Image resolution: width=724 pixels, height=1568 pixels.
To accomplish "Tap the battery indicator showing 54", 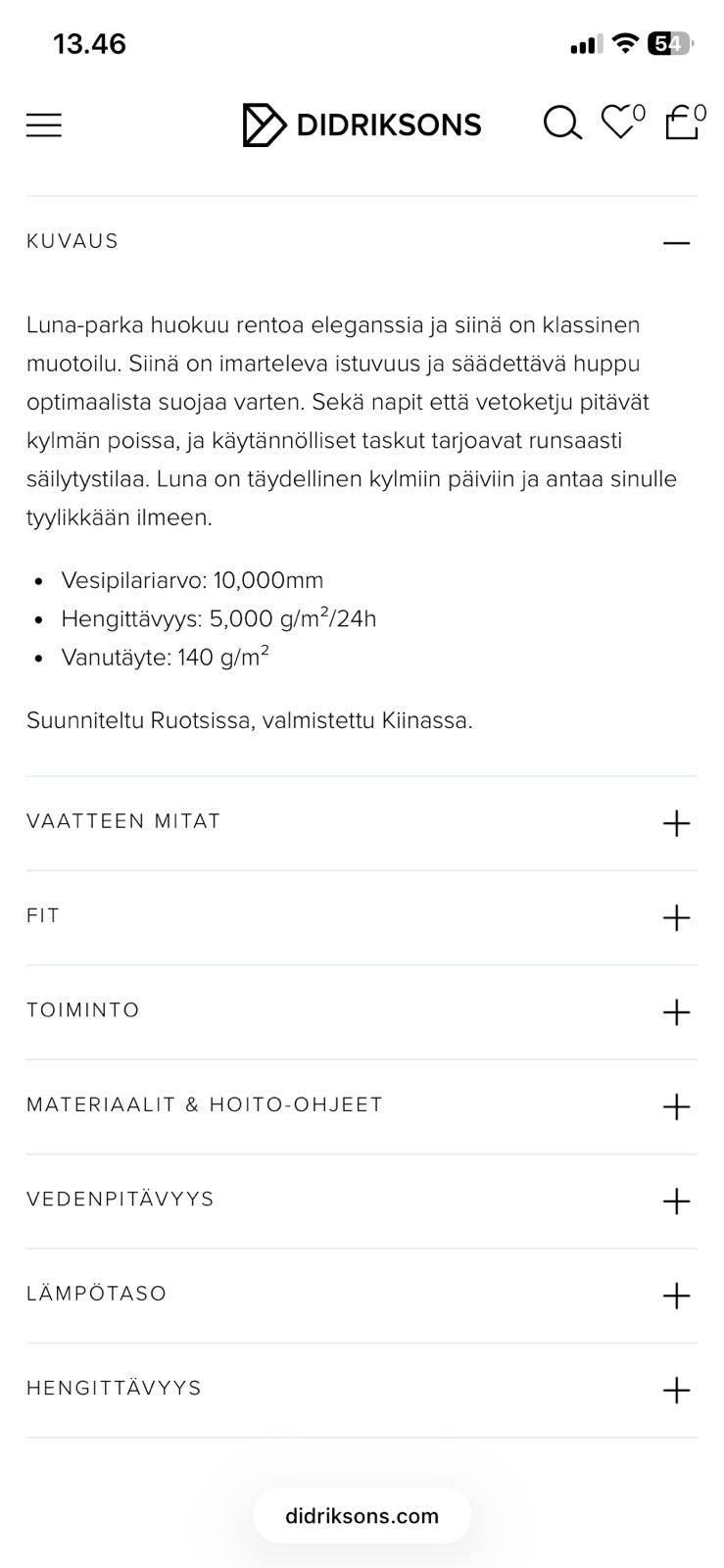I will 668,43.
